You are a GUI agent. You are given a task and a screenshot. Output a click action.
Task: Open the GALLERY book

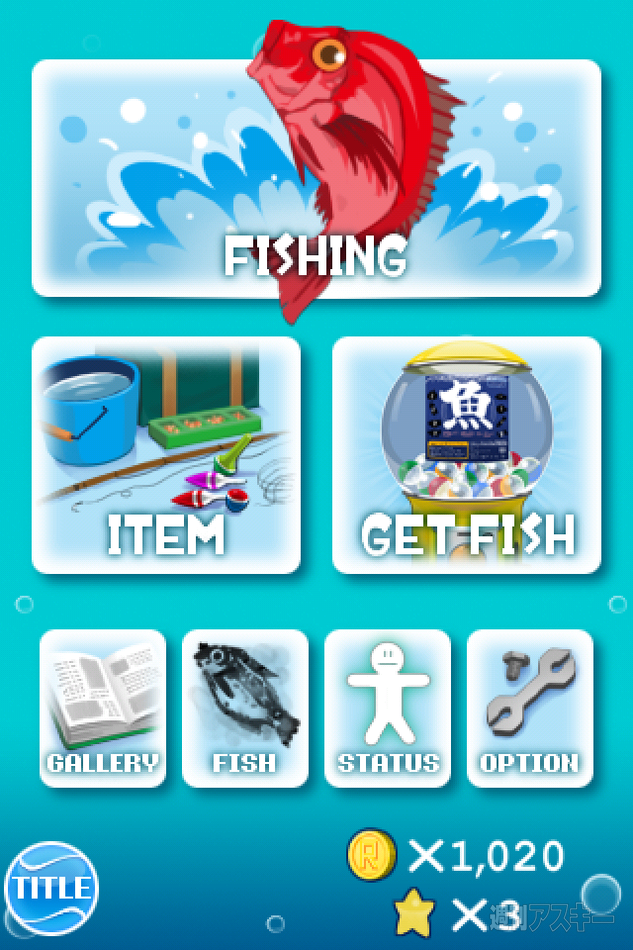[102, 708]
